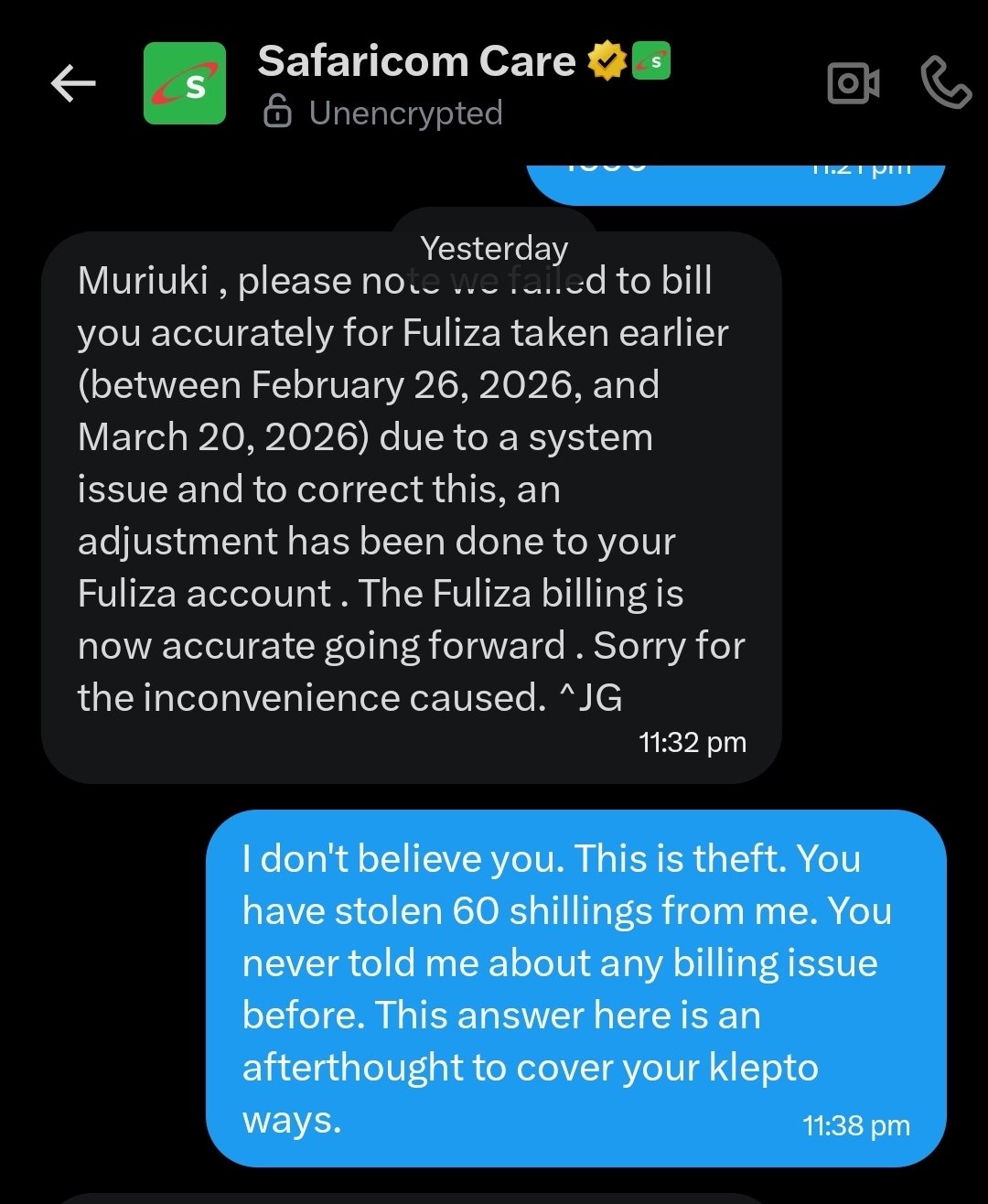This screenshot has height=1204, width=988.
Task: Open Safaricom Care conversation info from the title
Action: pos(417,62)
